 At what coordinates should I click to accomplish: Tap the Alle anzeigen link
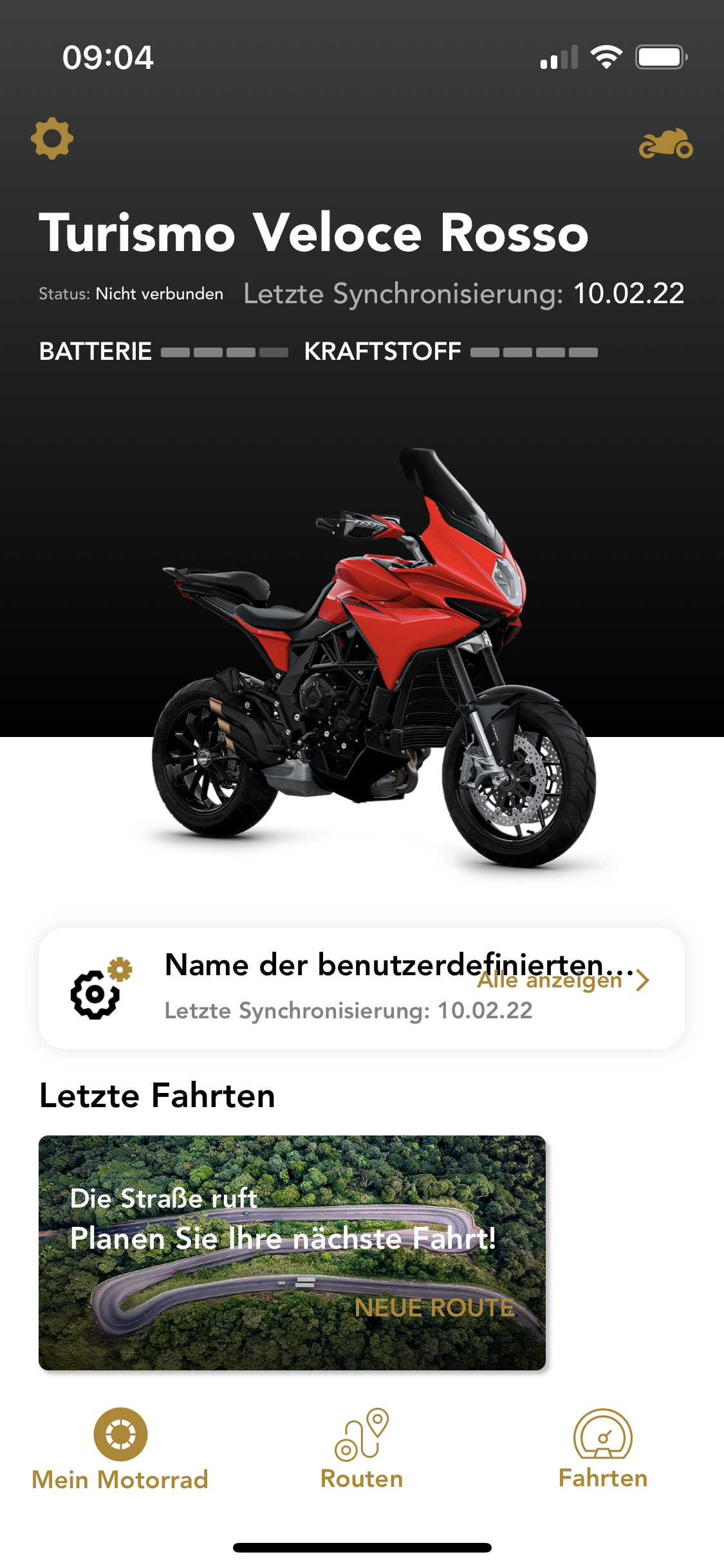[x=563, y=981]
